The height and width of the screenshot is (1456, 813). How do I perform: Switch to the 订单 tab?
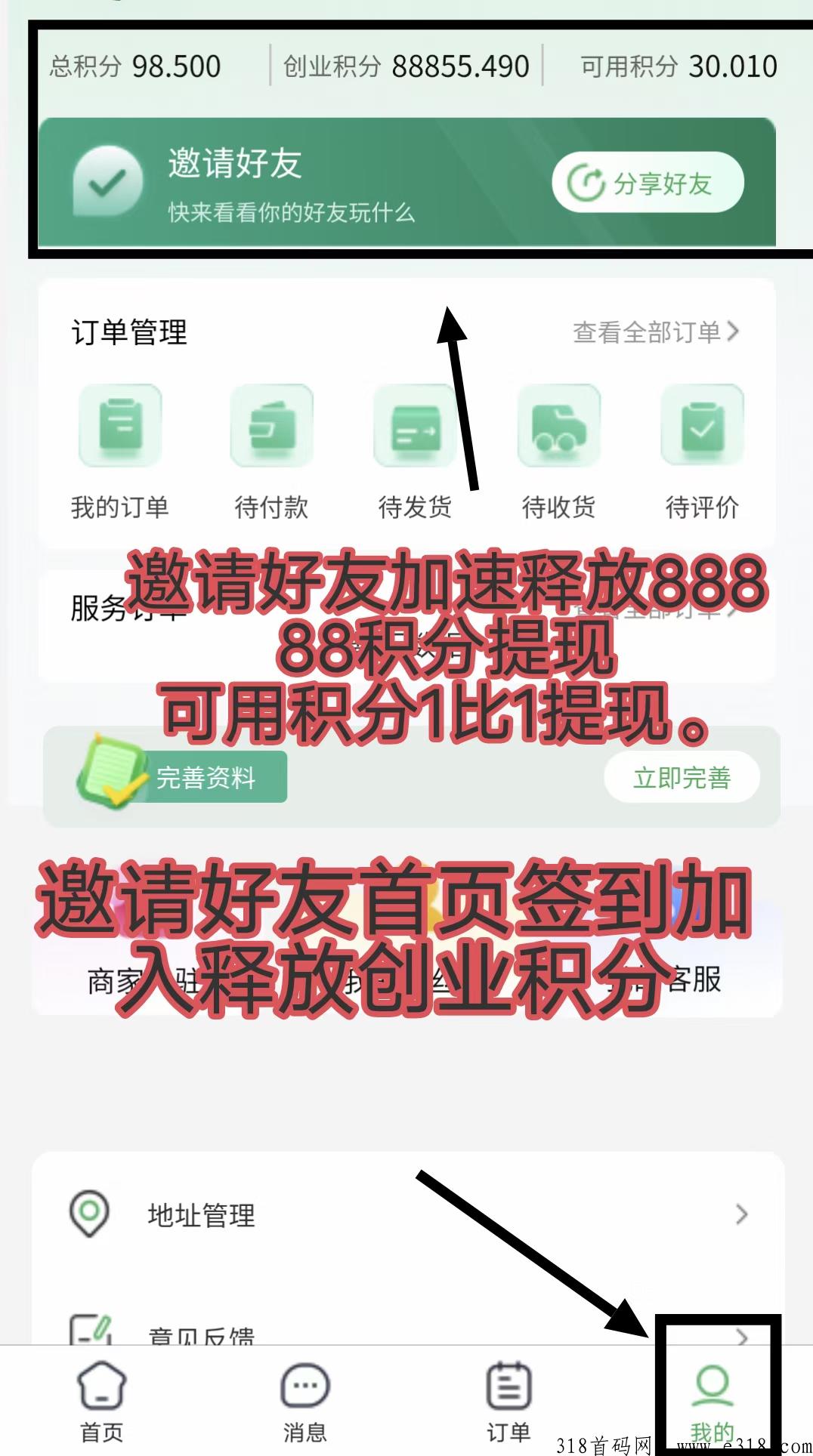point(508,1402)
